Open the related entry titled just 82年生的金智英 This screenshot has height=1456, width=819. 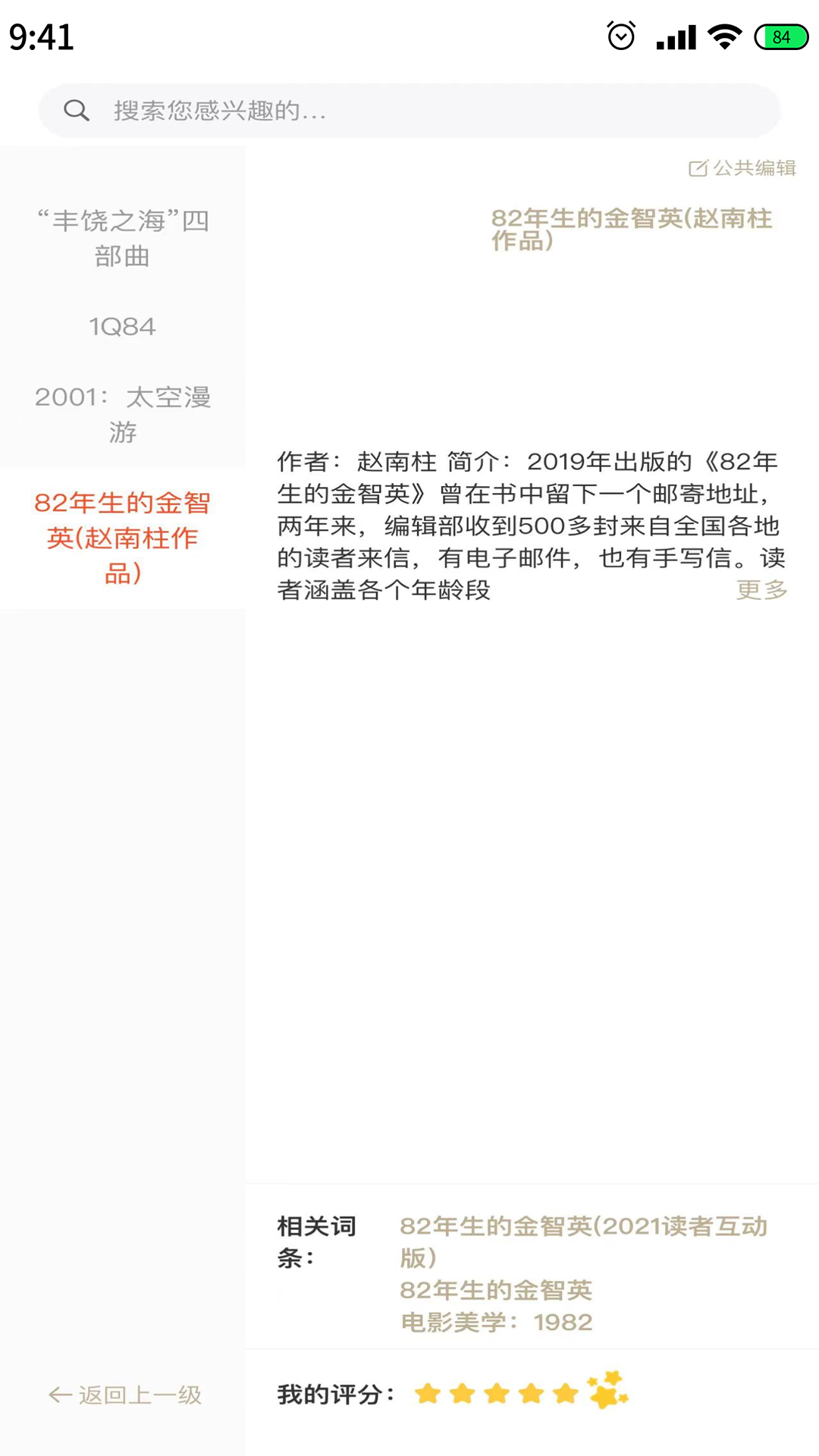click(496, 1290)
